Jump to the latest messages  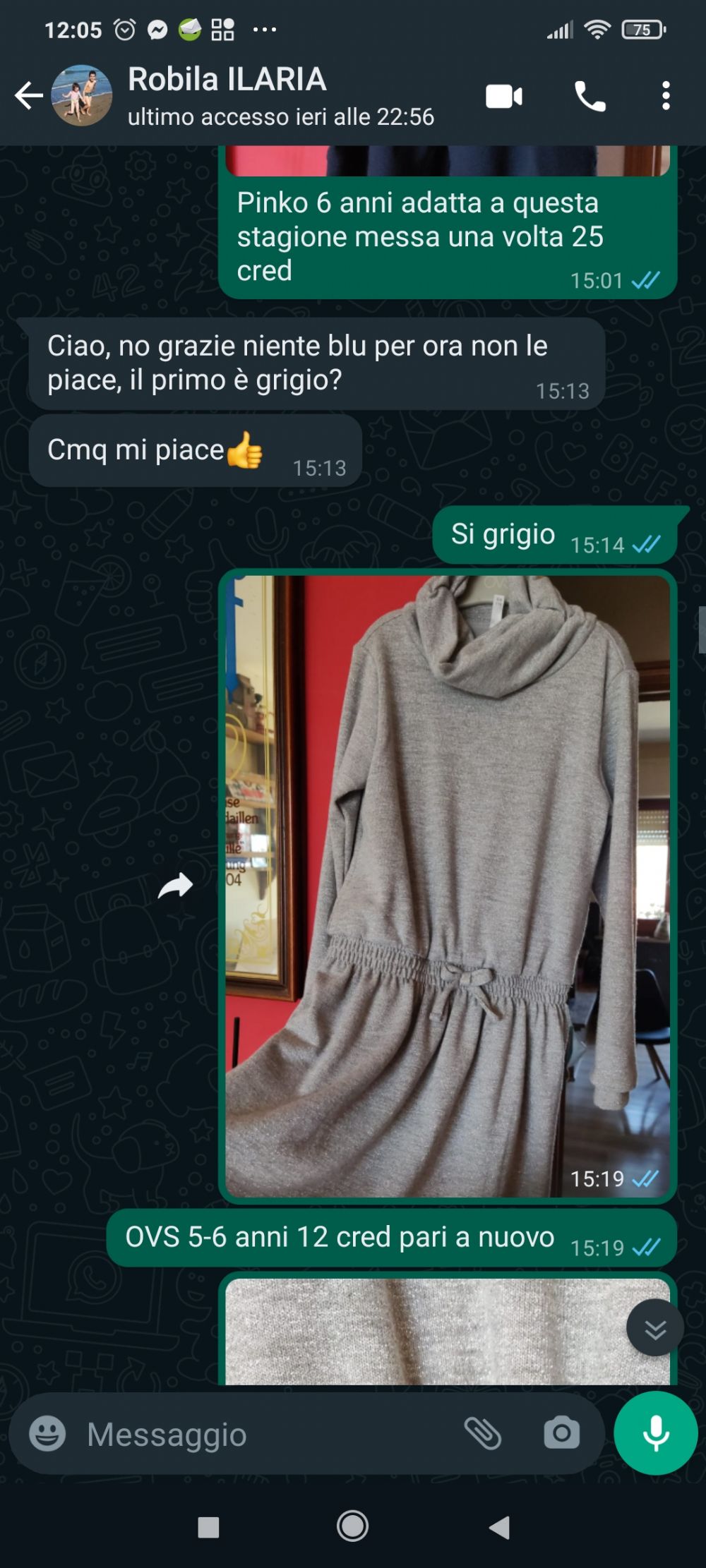click(654, 1329)
